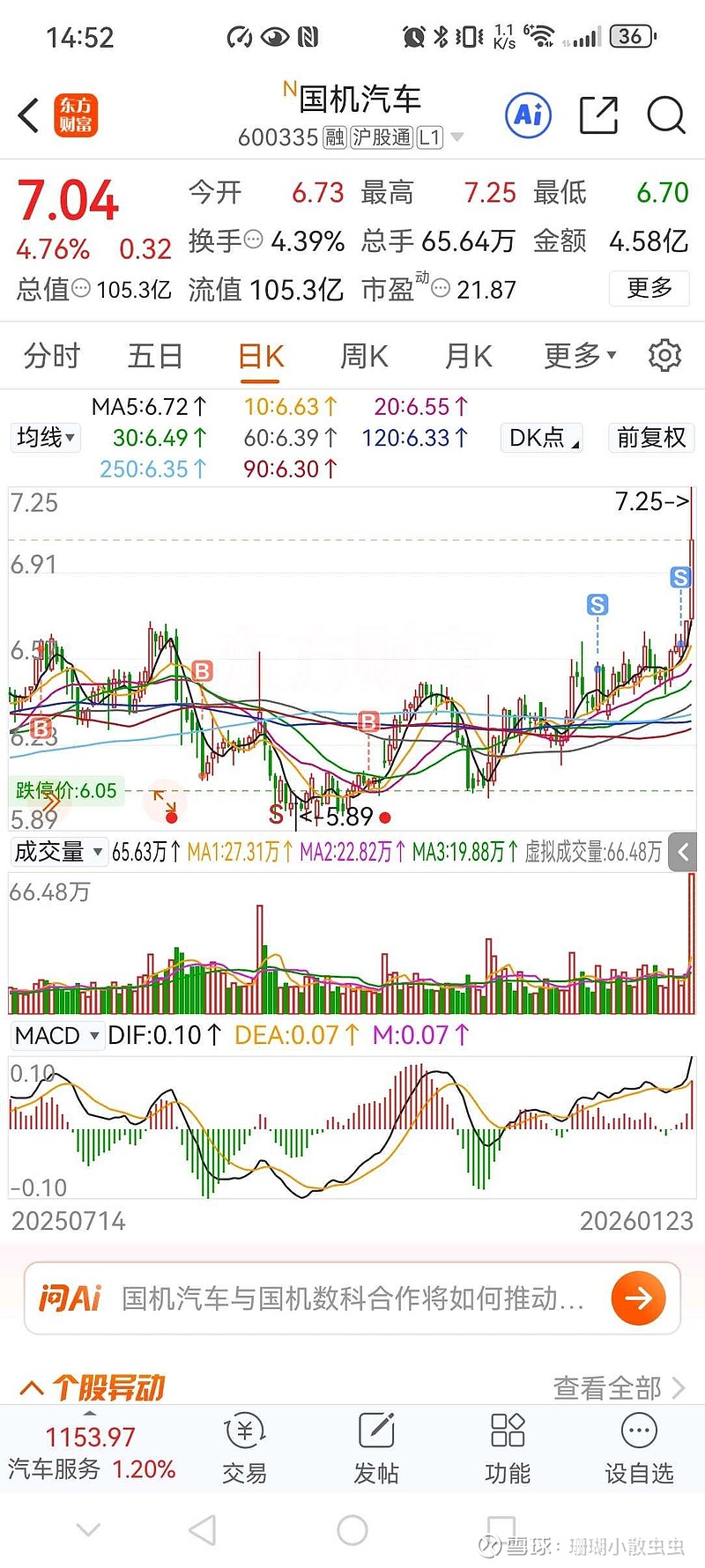
Task: Tap the 更多 button for more quote details
Action: click(x=649, y=289)
